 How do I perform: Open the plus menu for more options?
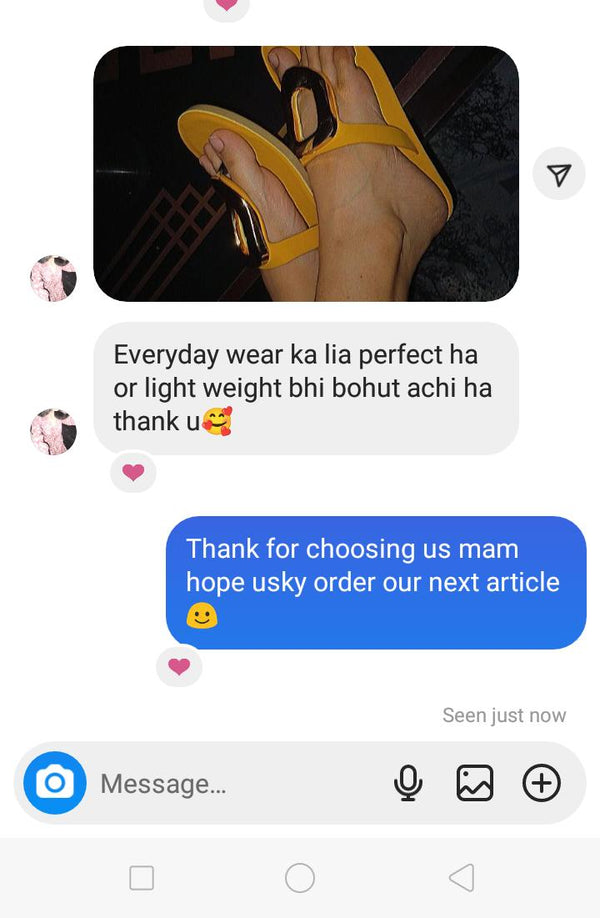[x=542, y=783]
